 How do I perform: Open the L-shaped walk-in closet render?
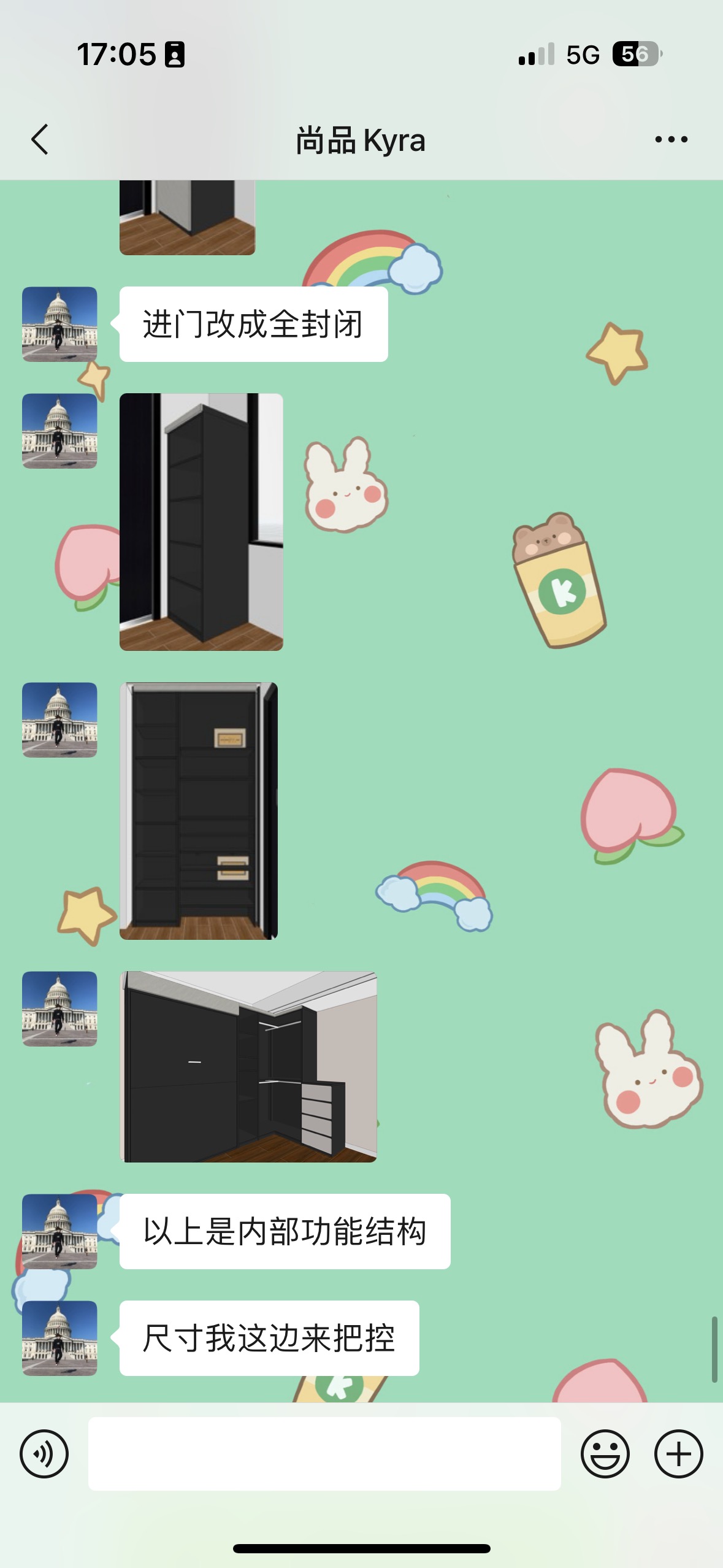[x=248, y=1066]
